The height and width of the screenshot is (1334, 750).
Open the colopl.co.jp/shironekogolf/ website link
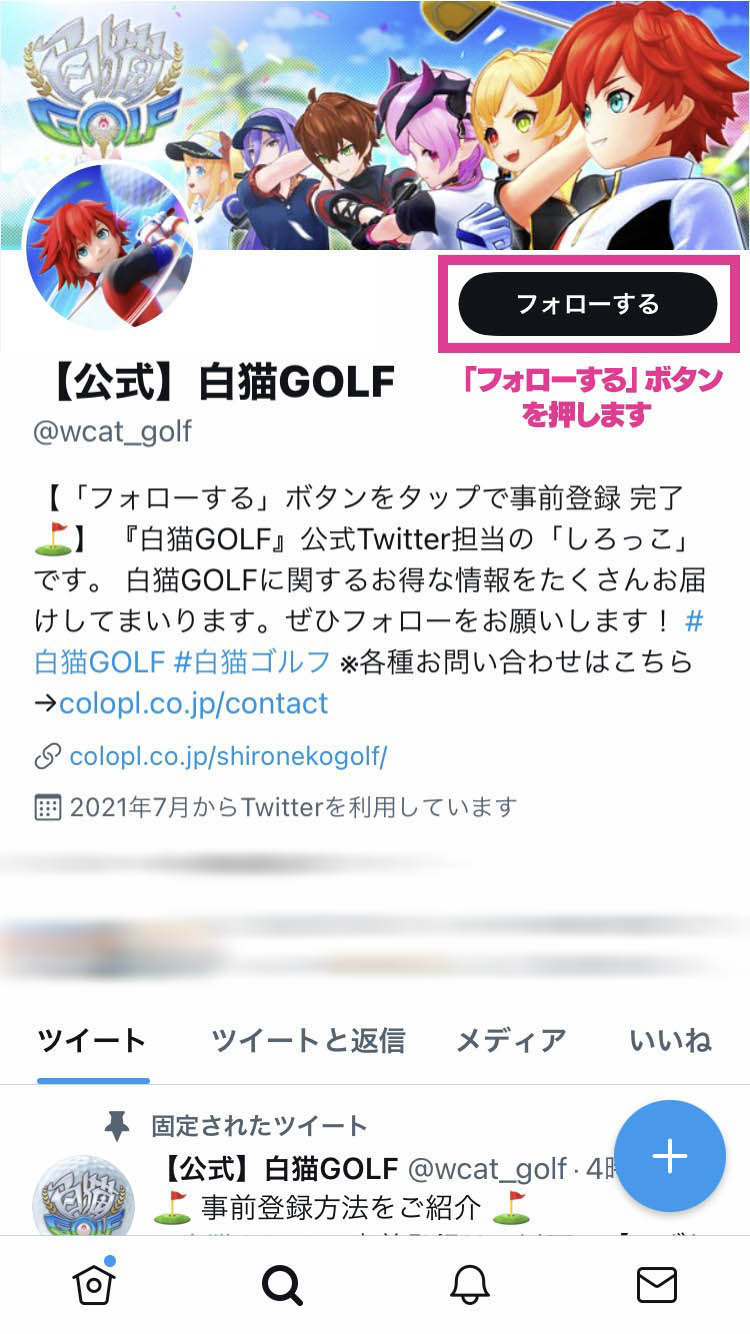coord(227,756)
